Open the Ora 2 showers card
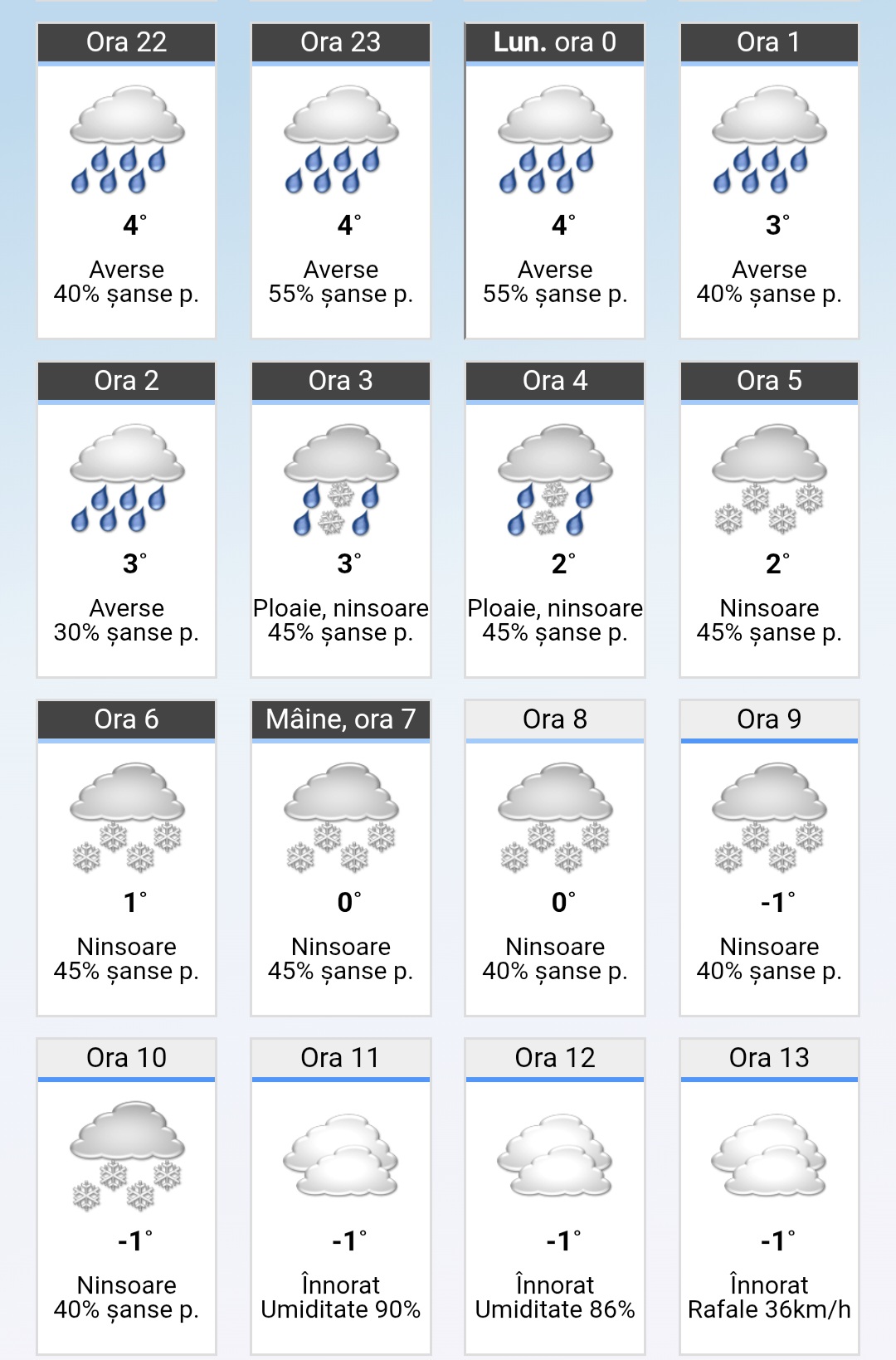Screen dimensions: 896x1360 tap(126, 519)
